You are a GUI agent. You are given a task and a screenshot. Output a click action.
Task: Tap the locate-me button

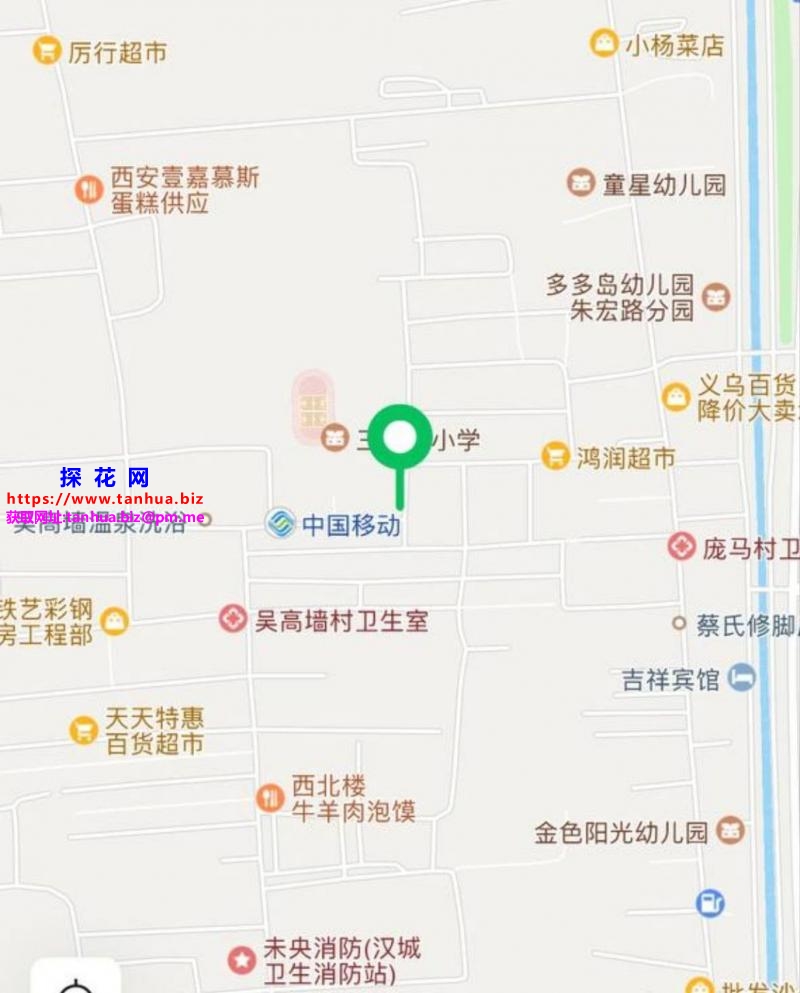(x=76, y=980)
